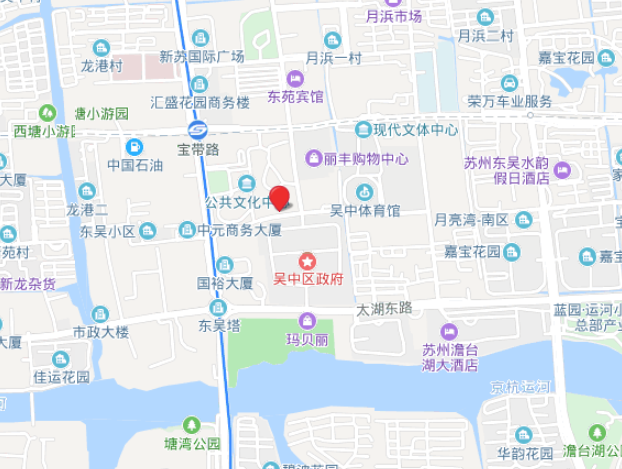This screenshot has width=622, height=469.
Task: Tap the 丽丰购物中心 shopping marker
Action: (313, 158)
